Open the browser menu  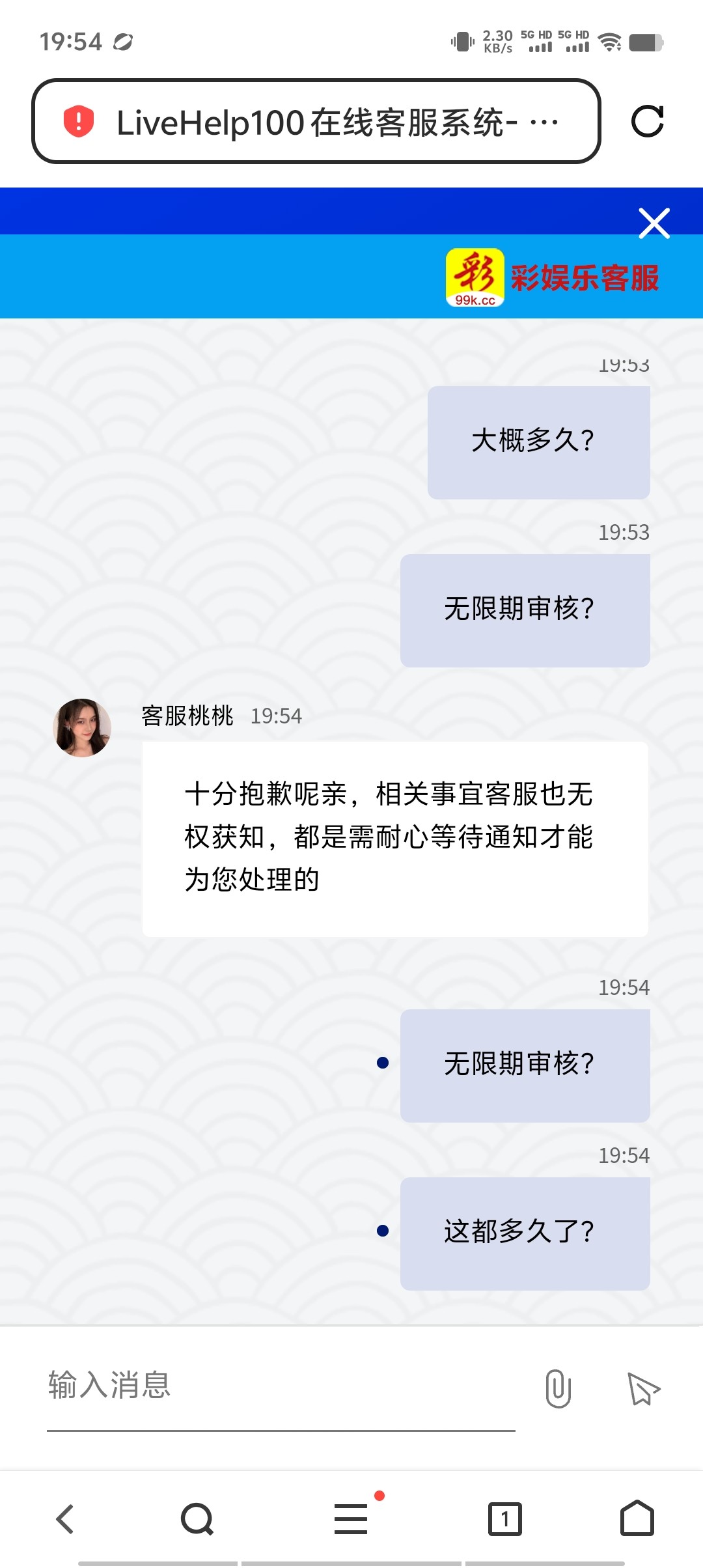[x=351, y=1519]
